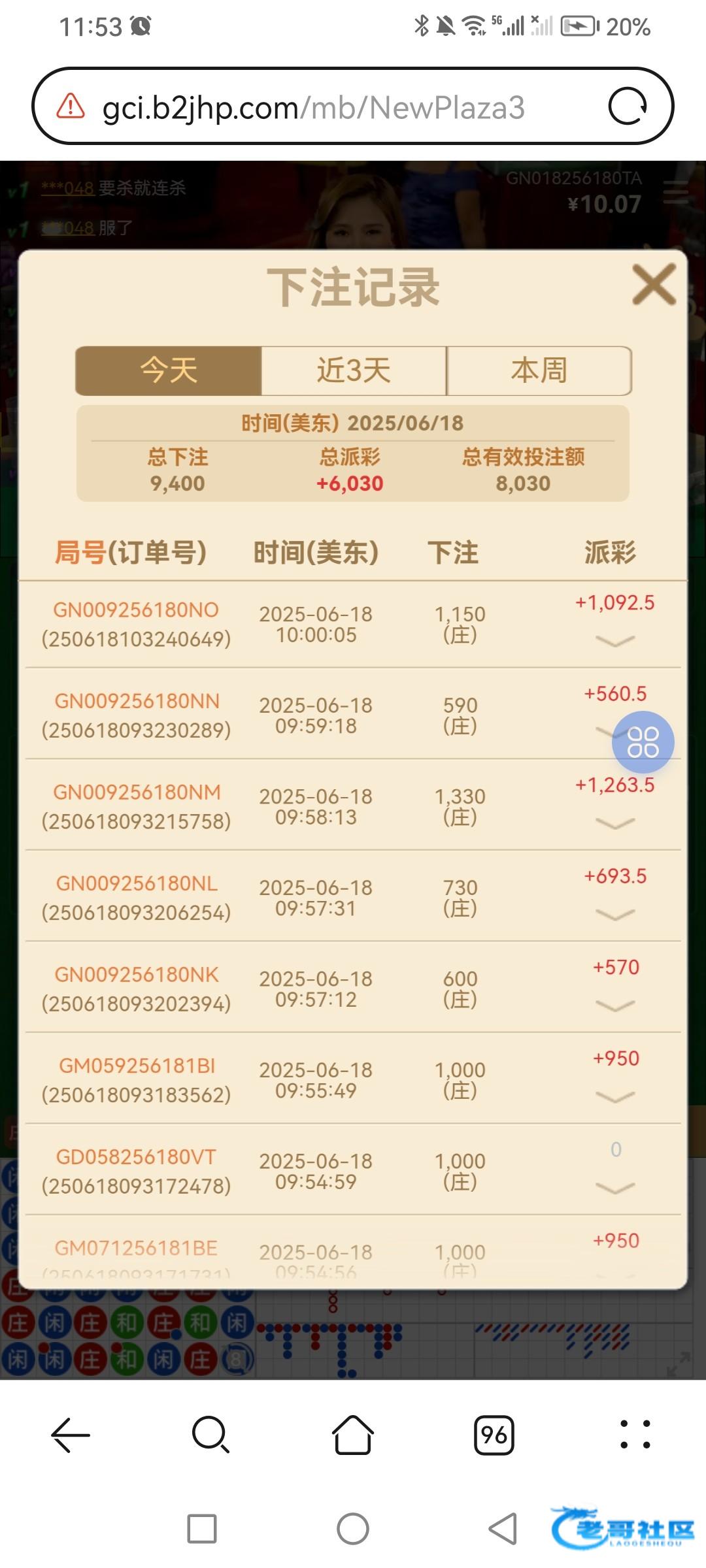Expand details for bet GD058256180VT
Viewport: 706px width, 1568px height.
pyautogui.click(x=615, y=1188)
